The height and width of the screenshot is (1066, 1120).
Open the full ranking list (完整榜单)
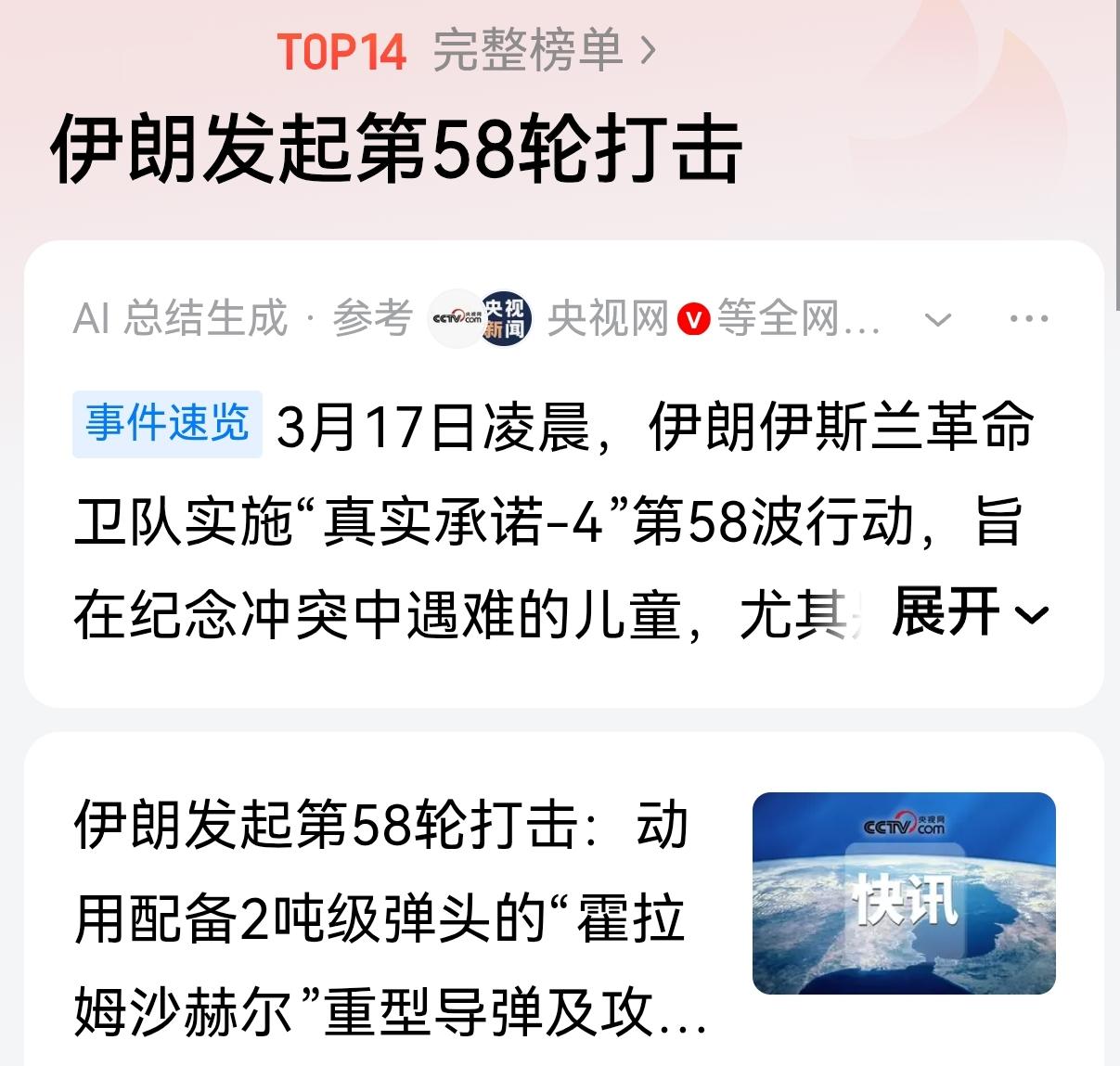544,51
